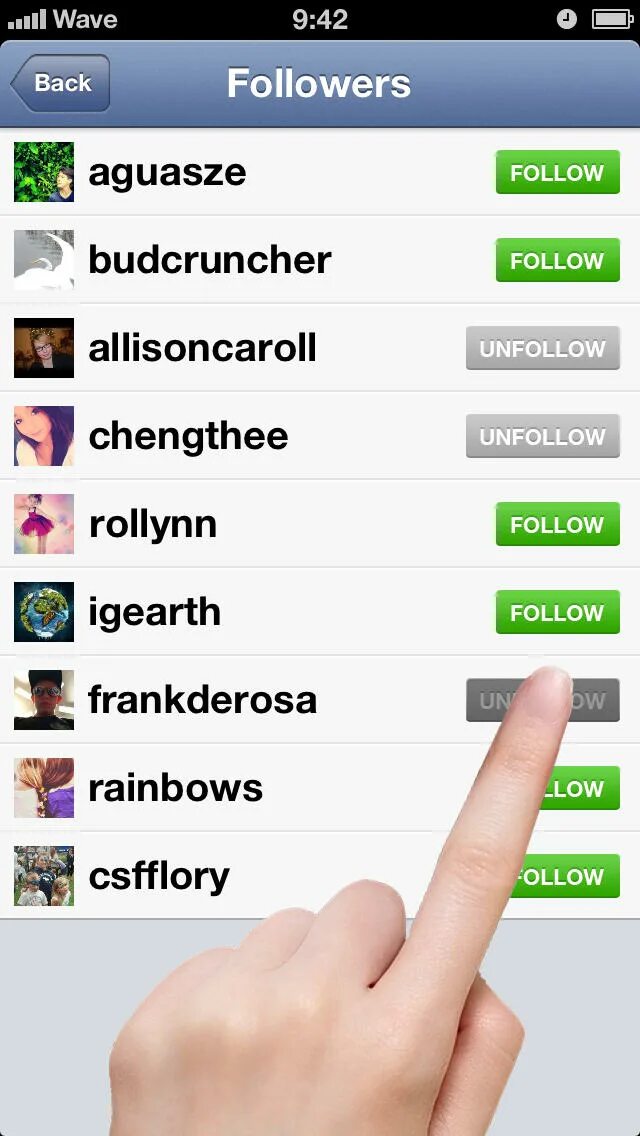View chengthee's profile
640x1136 pixels.
[x=320, y=436]
